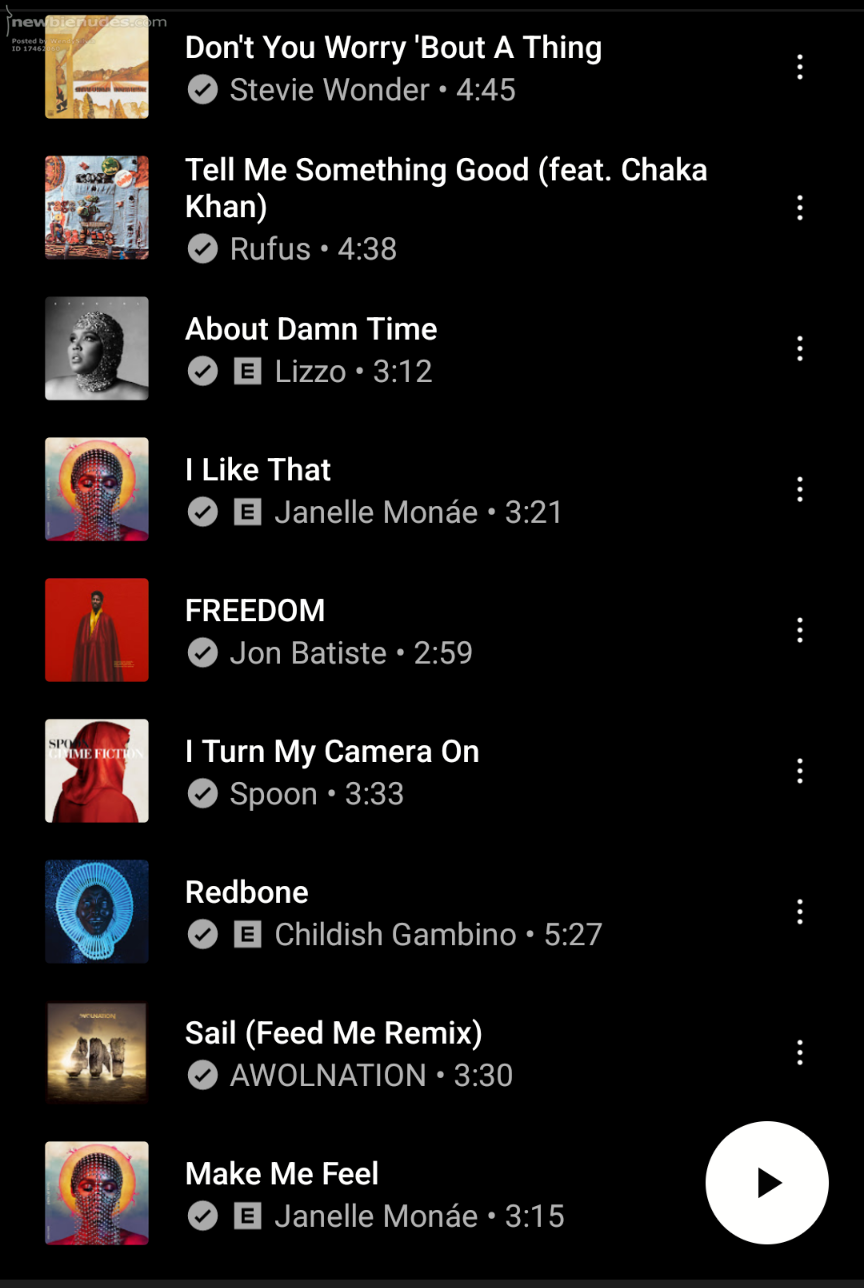Viewport: 864px width, 1288px height.
Task: Choose I Turn My Camera On by Spoon
Action: click(332, 752)
